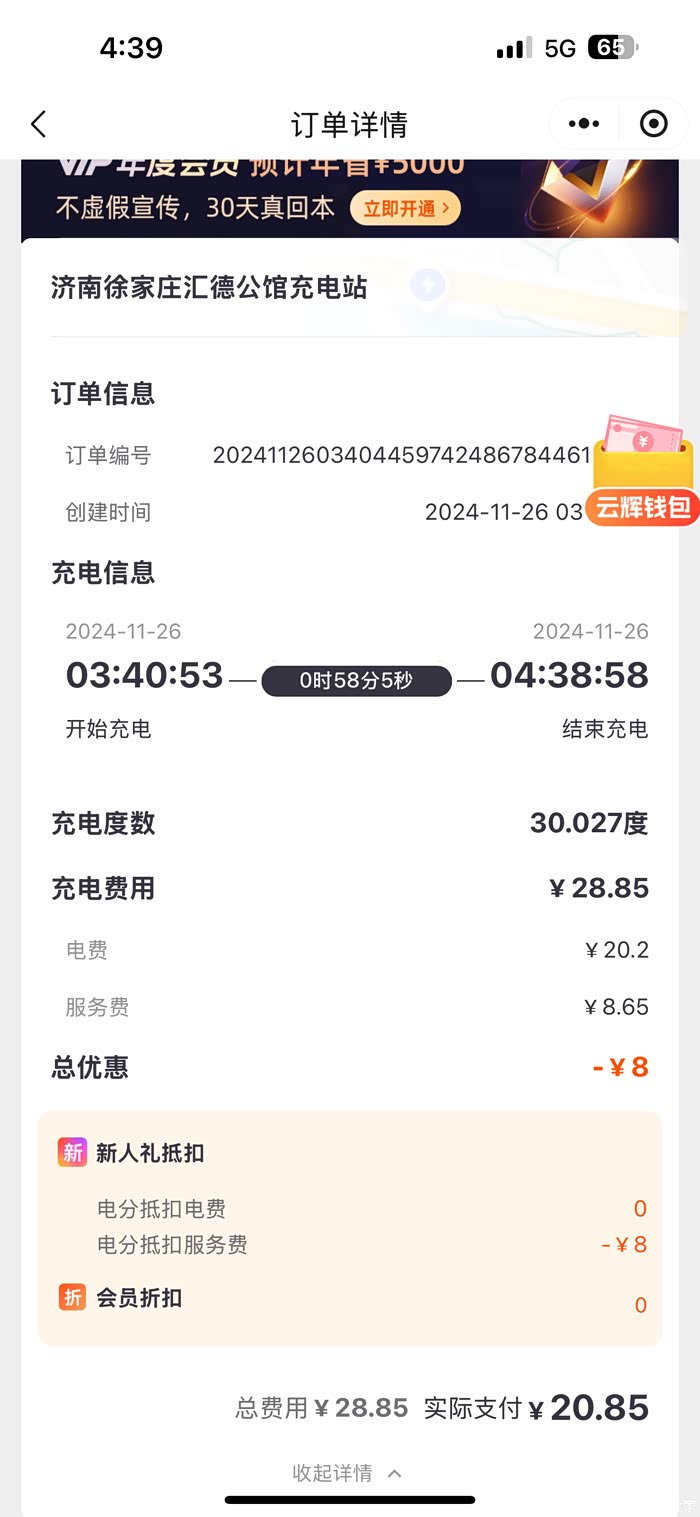Open the 云辉钱包 floating wallet
700x1517 pixels.
click(x=642, y=473)
